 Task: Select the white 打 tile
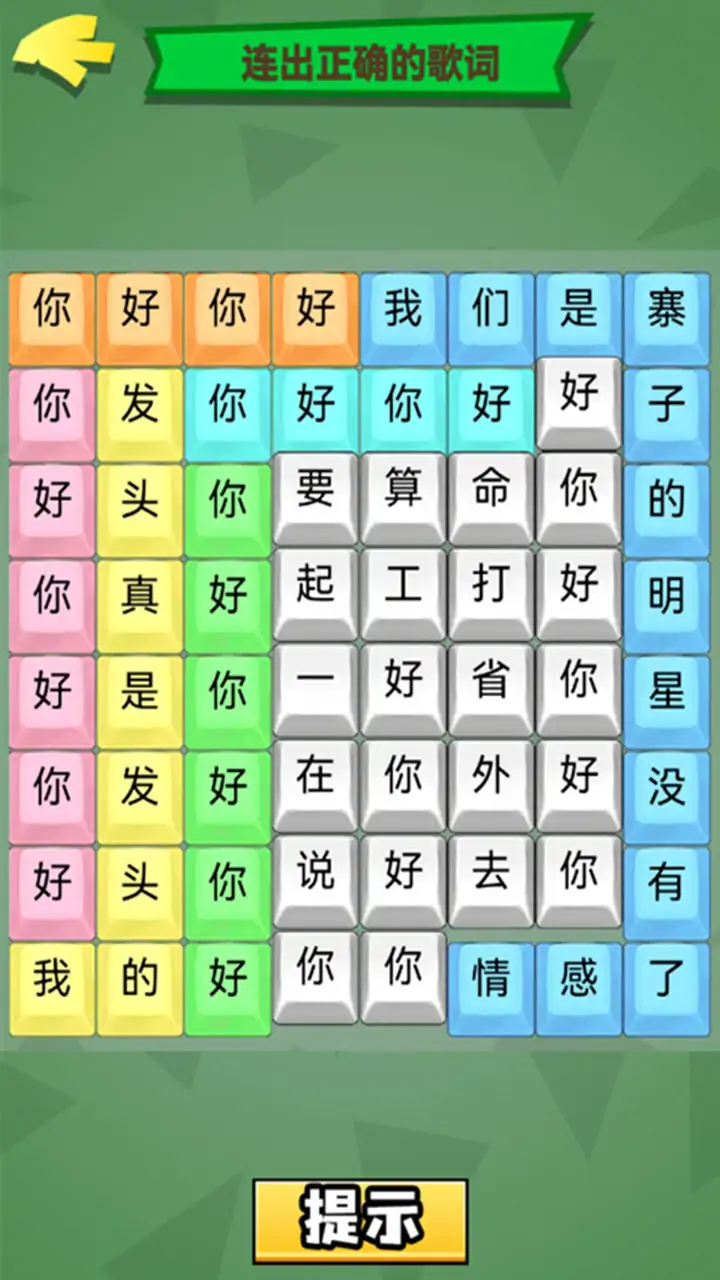(x=491, y=593)
